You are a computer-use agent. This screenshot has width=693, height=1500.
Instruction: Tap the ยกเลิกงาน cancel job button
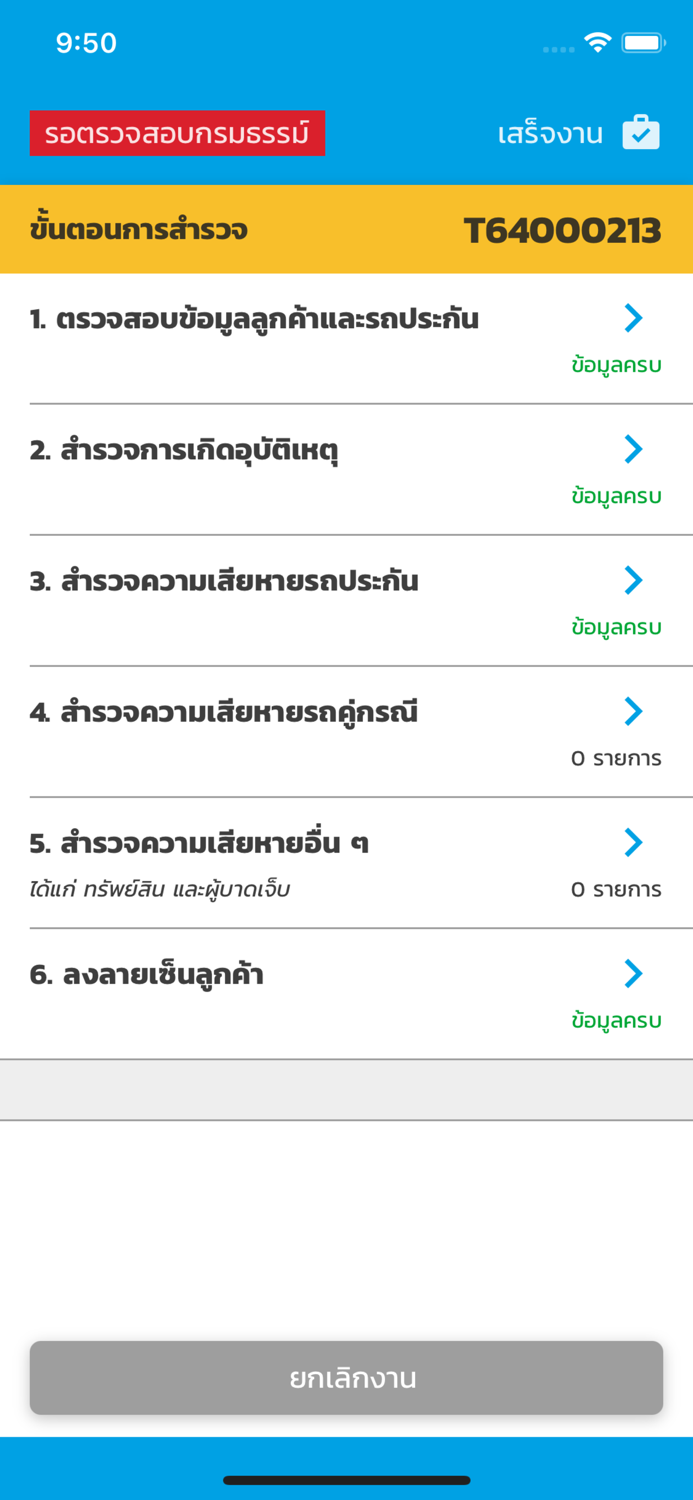pyautogui.click(x=346, y=1378)
